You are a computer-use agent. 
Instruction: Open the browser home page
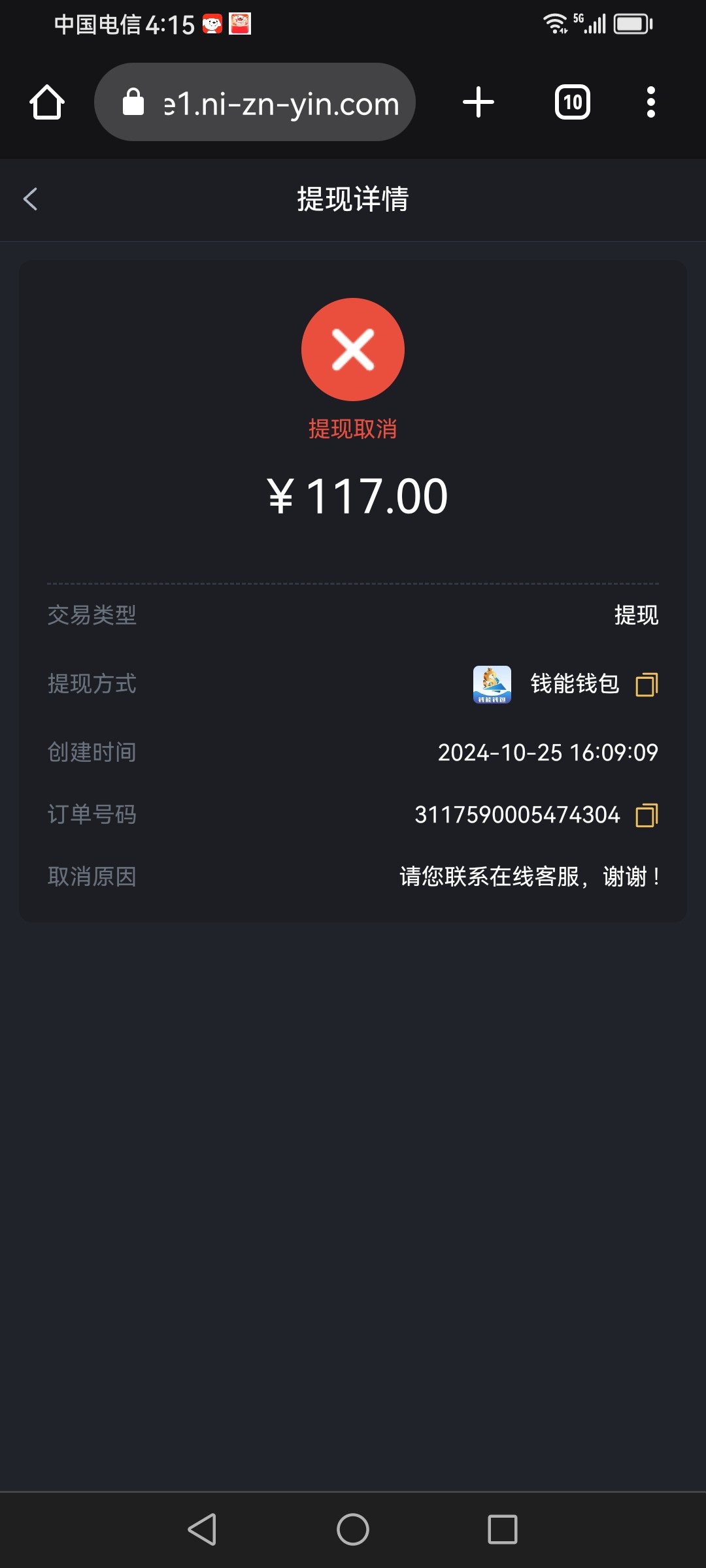coord(47,103)
